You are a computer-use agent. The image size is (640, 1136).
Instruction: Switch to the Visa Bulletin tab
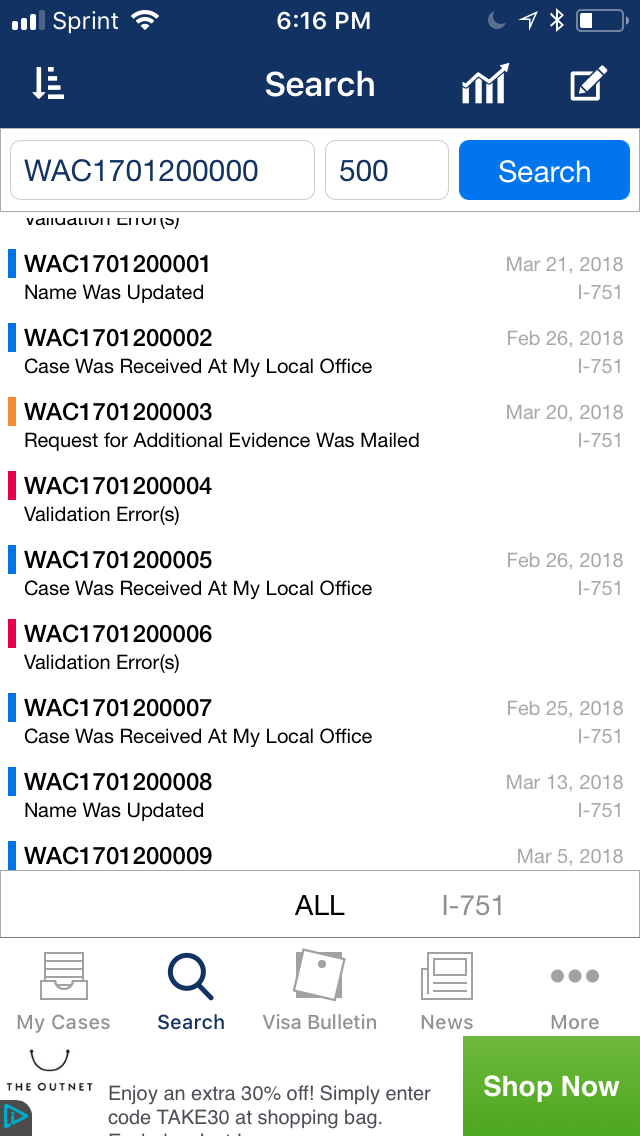coord(320,990)
